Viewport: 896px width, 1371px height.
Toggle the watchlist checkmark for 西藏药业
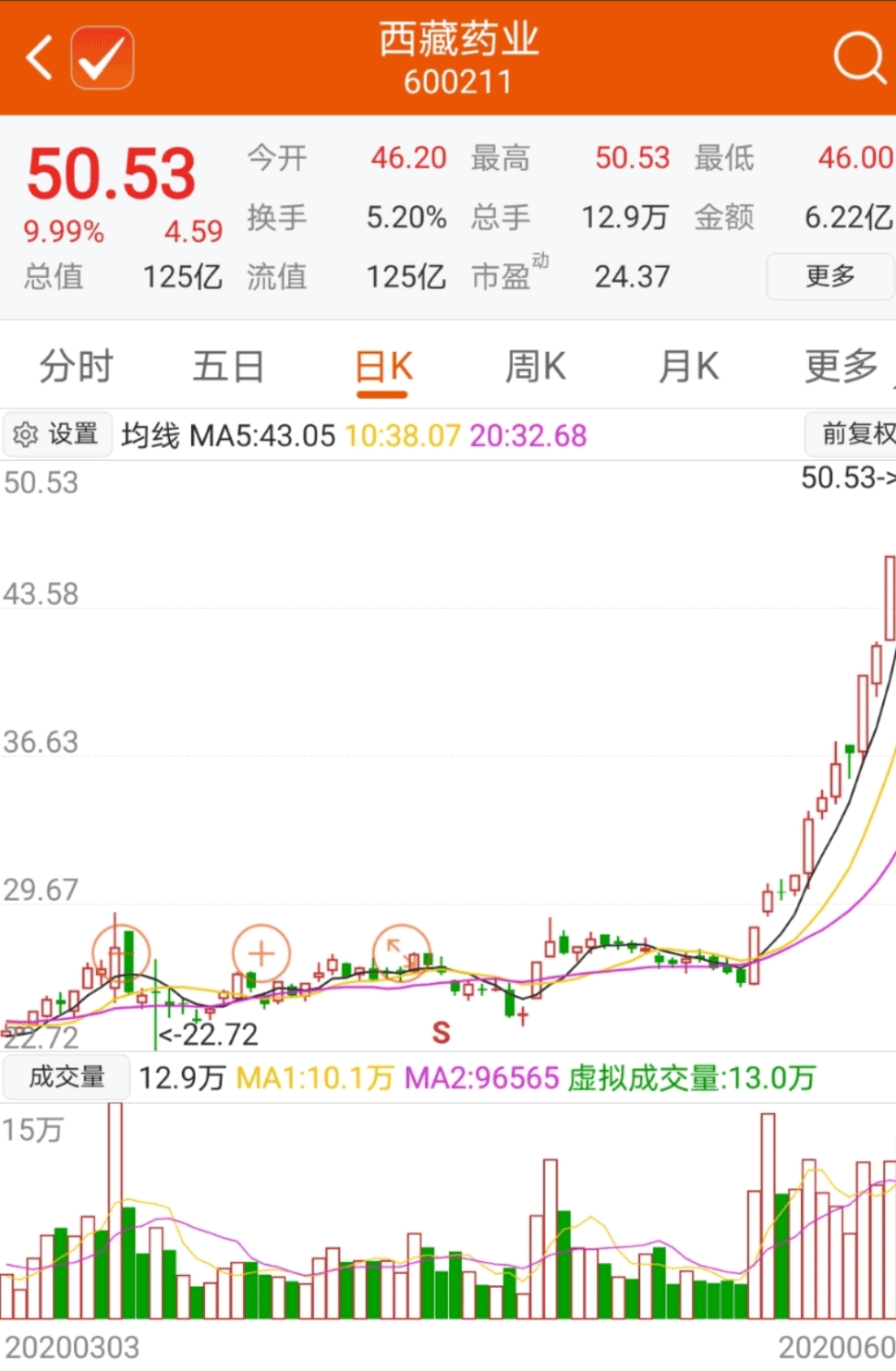(x=103, y=58)
